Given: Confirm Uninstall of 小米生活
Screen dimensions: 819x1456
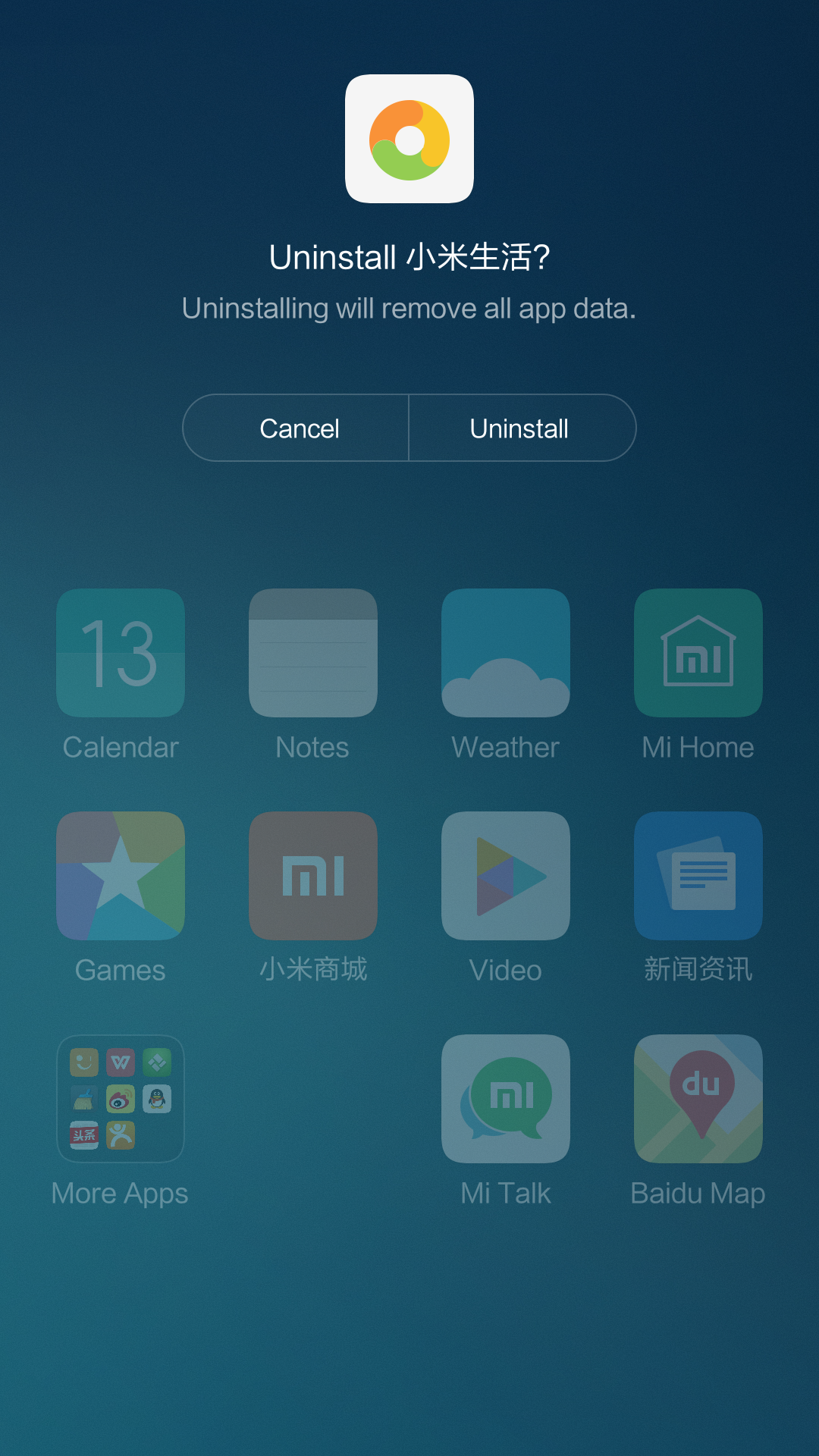Looking at the screenshot, I should click(520, 428).
